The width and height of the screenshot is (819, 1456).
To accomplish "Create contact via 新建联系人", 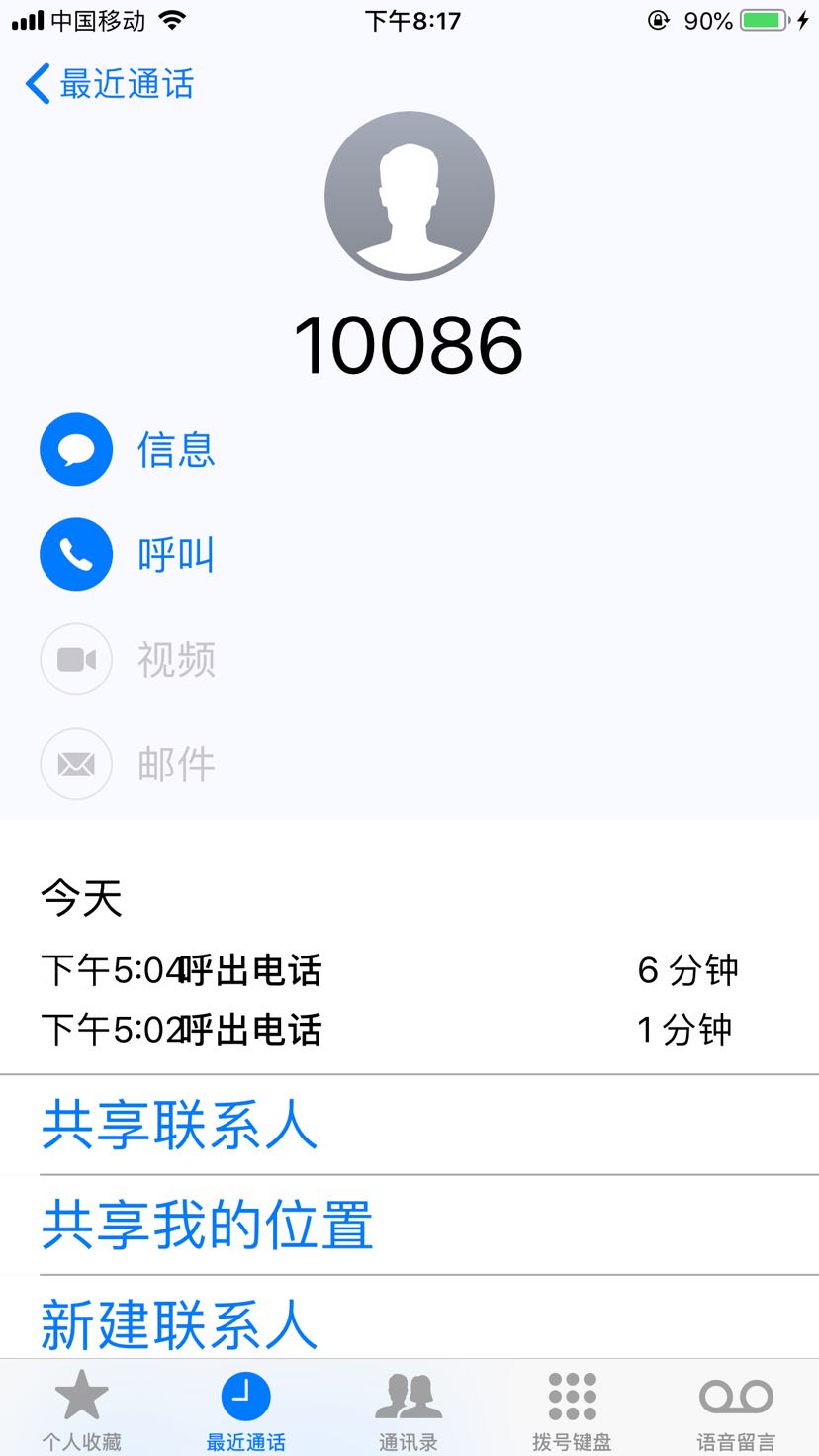I will tap(179, 1323).
